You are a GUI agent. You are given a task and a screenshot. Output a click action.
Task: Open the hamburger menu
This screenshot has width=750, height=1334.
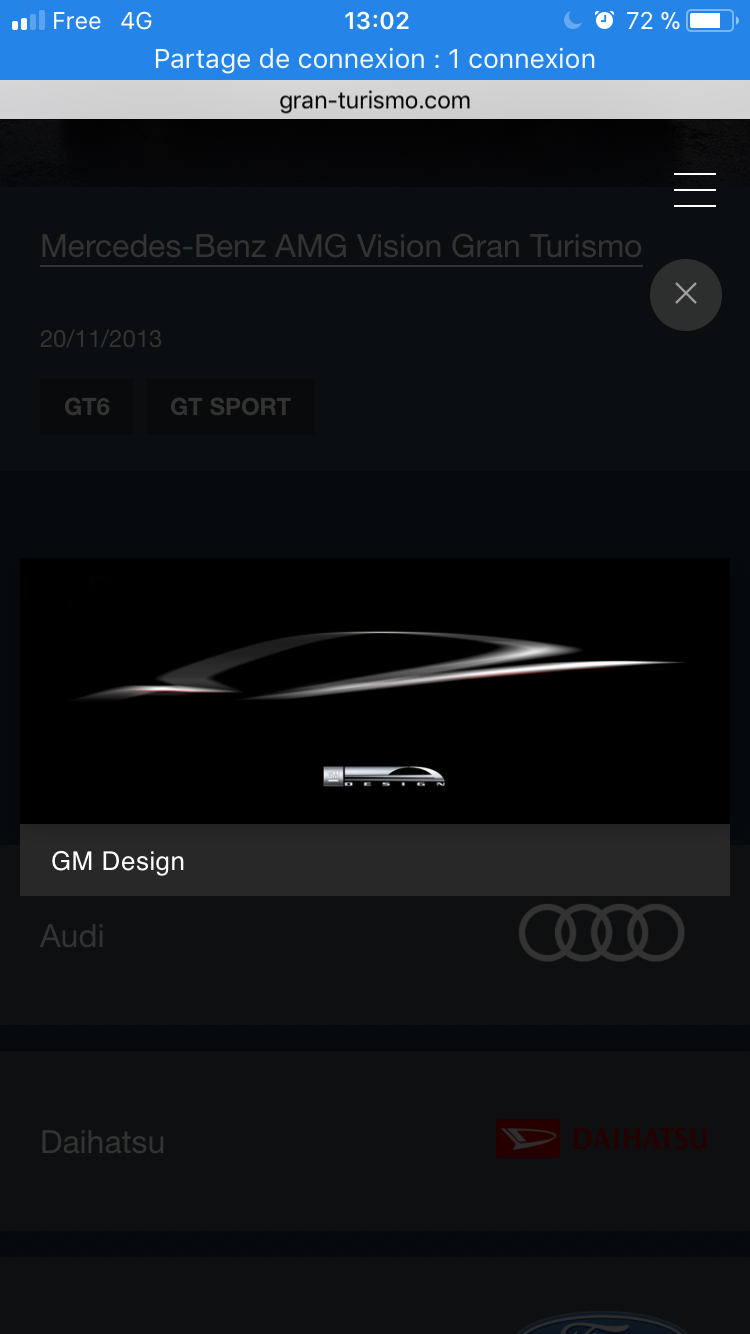(x=694, y=190)
